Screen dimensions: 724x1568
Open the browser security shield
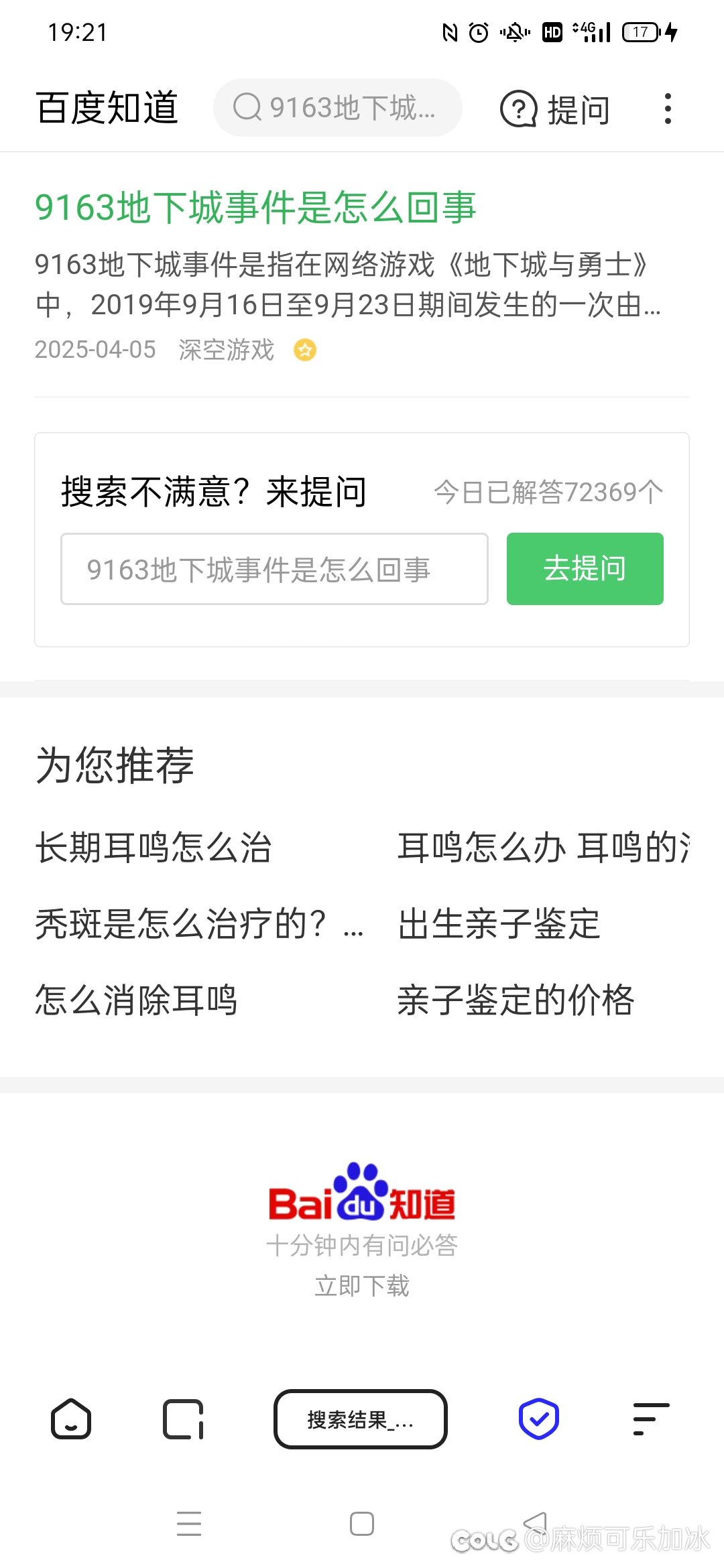click(x=539, y=1419)
